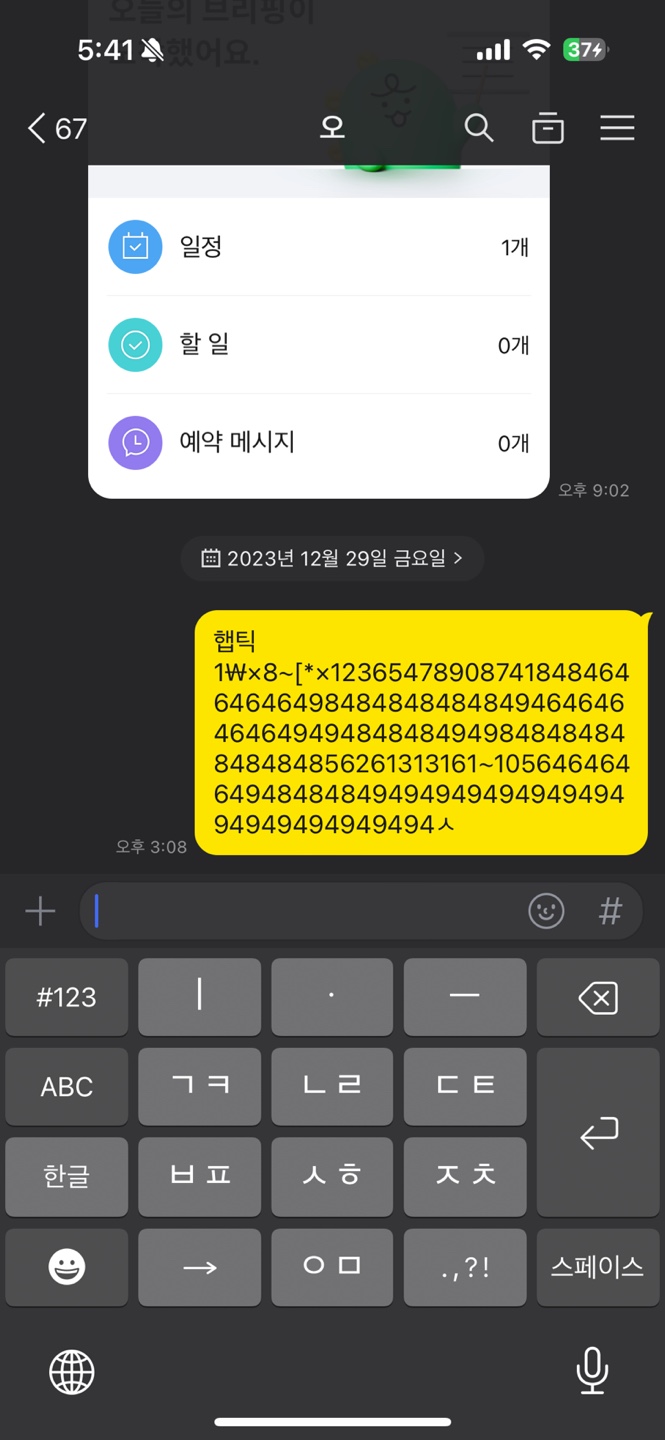Image resolution: width=665 pixels, height=1440 pixels.
Task: Switch keyboard to ABC
Action: click(67, 1087)
